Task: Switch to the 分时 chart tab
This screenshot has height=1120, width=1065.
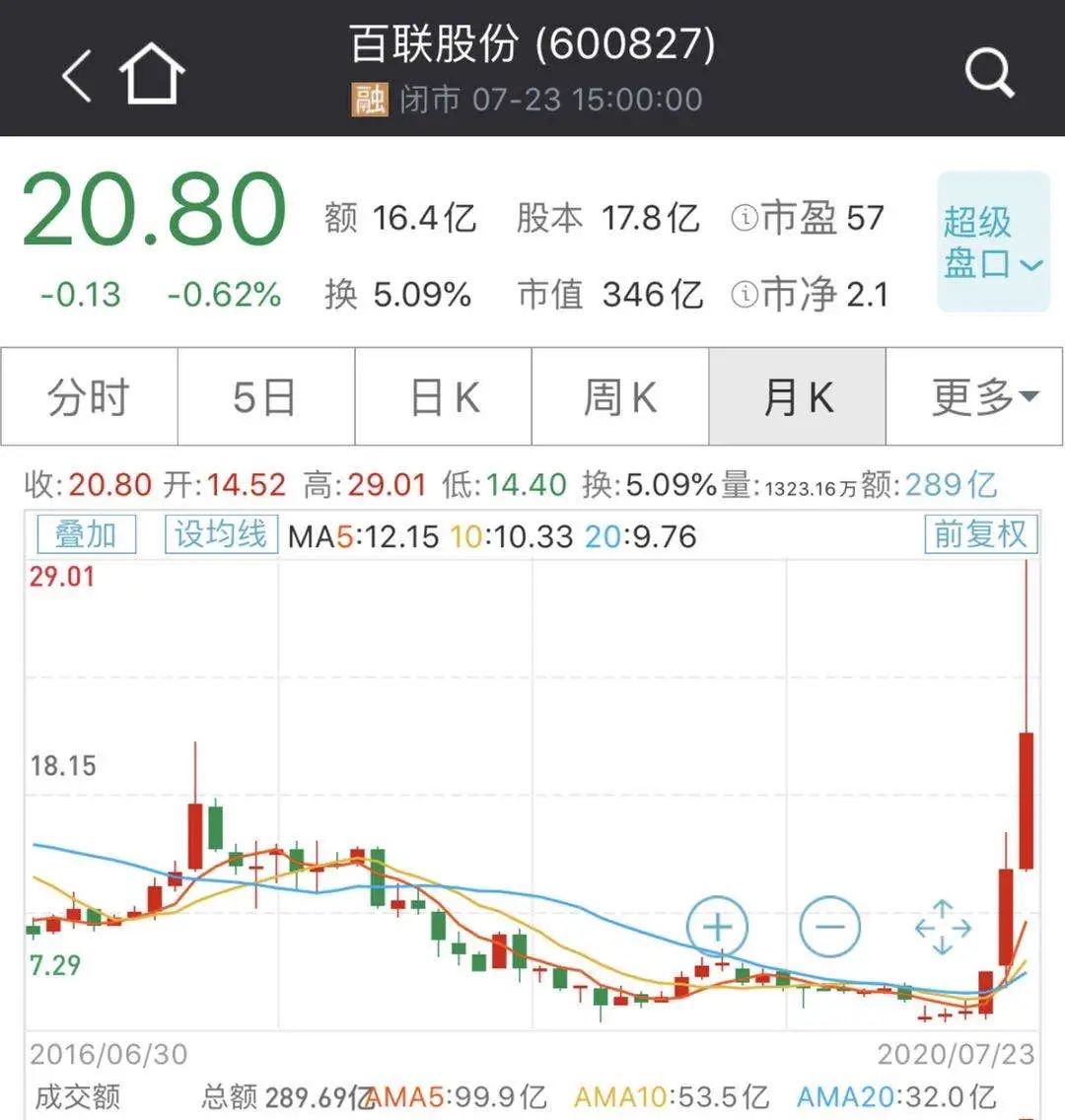Action: tap(89, 397)
